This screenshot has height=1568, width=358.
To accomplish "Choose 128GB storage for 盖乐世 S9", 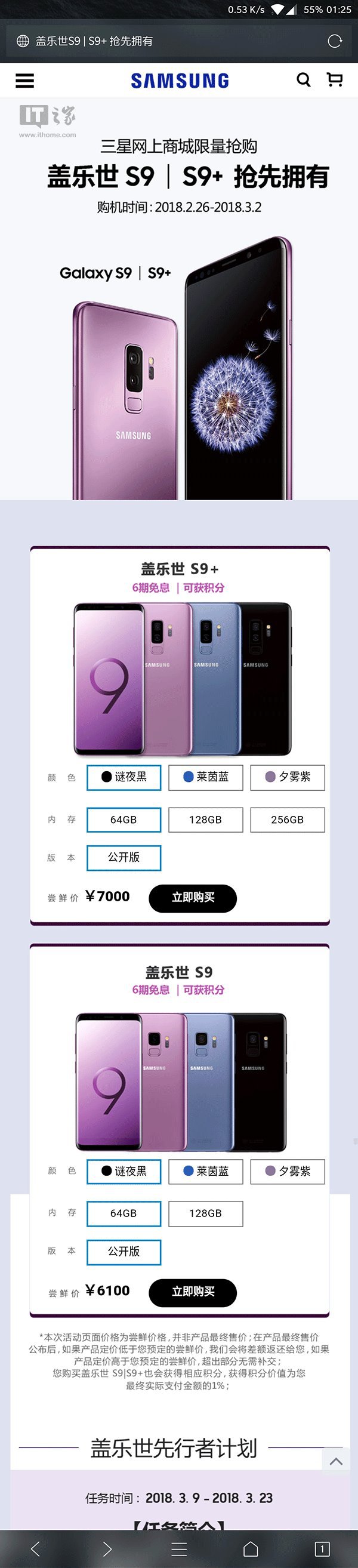I will coord(205,1213).
